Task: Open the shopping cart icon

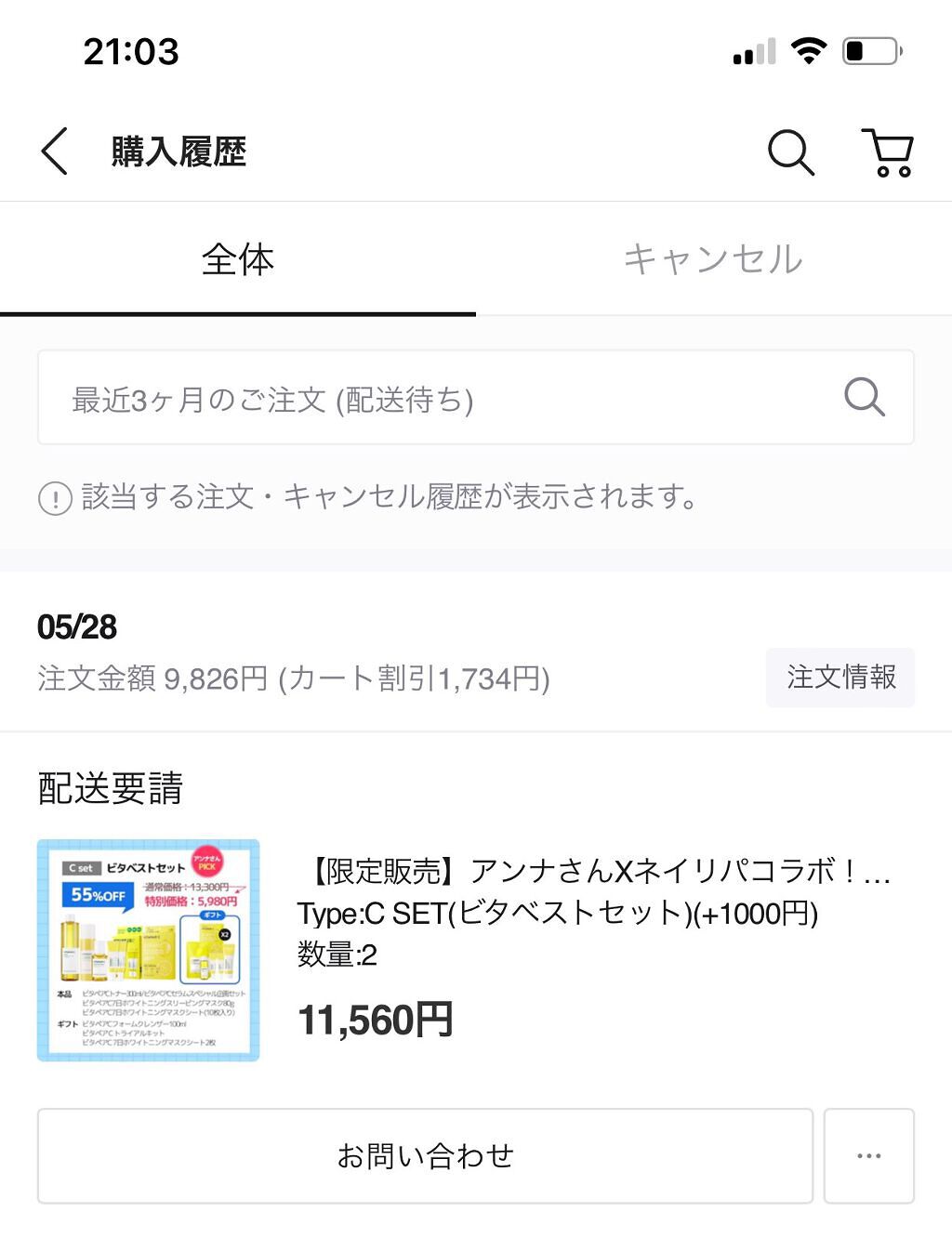Action: point(887,151)
